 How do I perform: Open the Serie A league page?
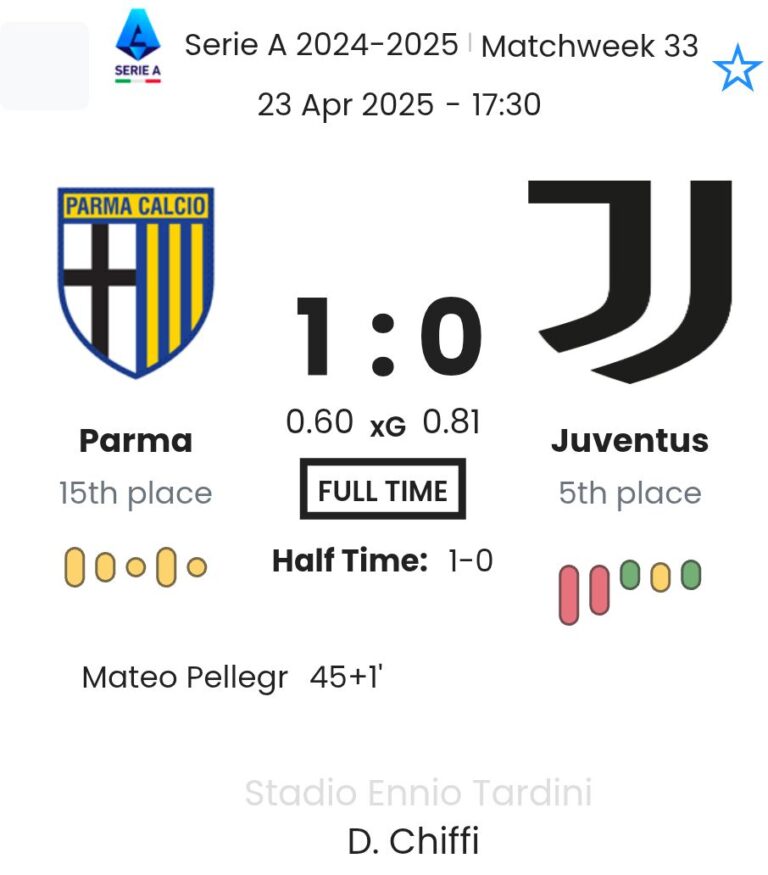138,47
